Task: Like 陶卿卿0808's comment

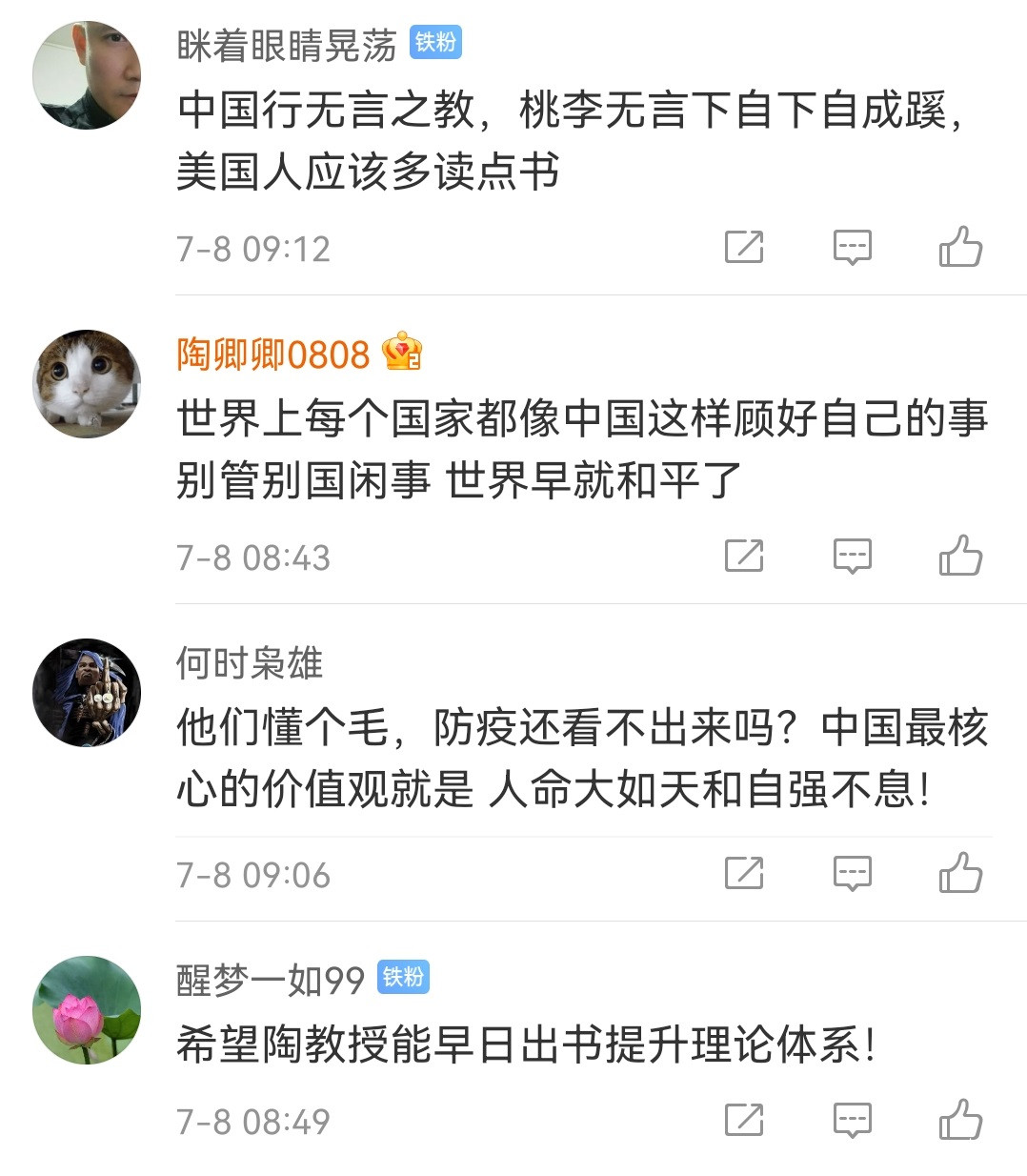Action: (960, 556)
